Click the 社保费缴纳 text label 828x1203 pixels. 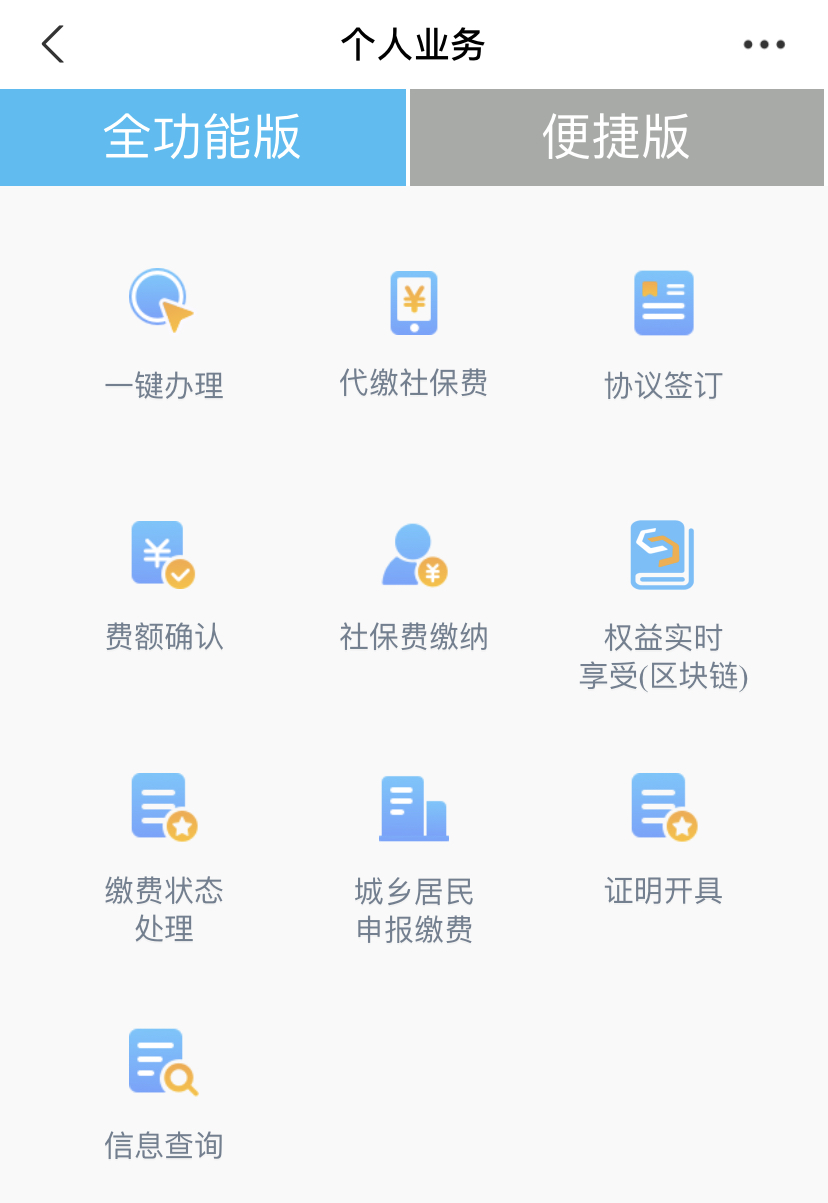413,637
